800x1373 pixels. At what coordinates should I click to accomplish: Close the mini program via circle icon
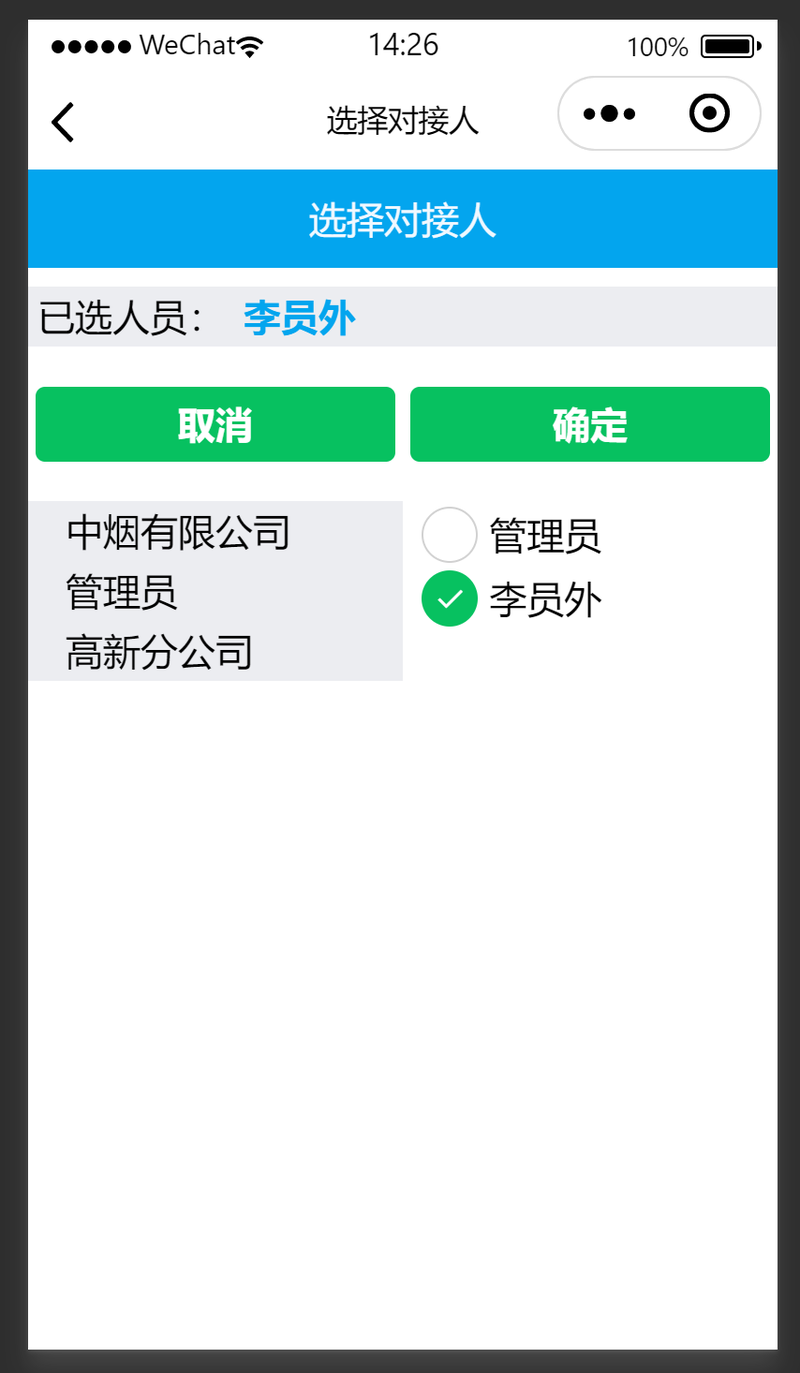[709, 114]
